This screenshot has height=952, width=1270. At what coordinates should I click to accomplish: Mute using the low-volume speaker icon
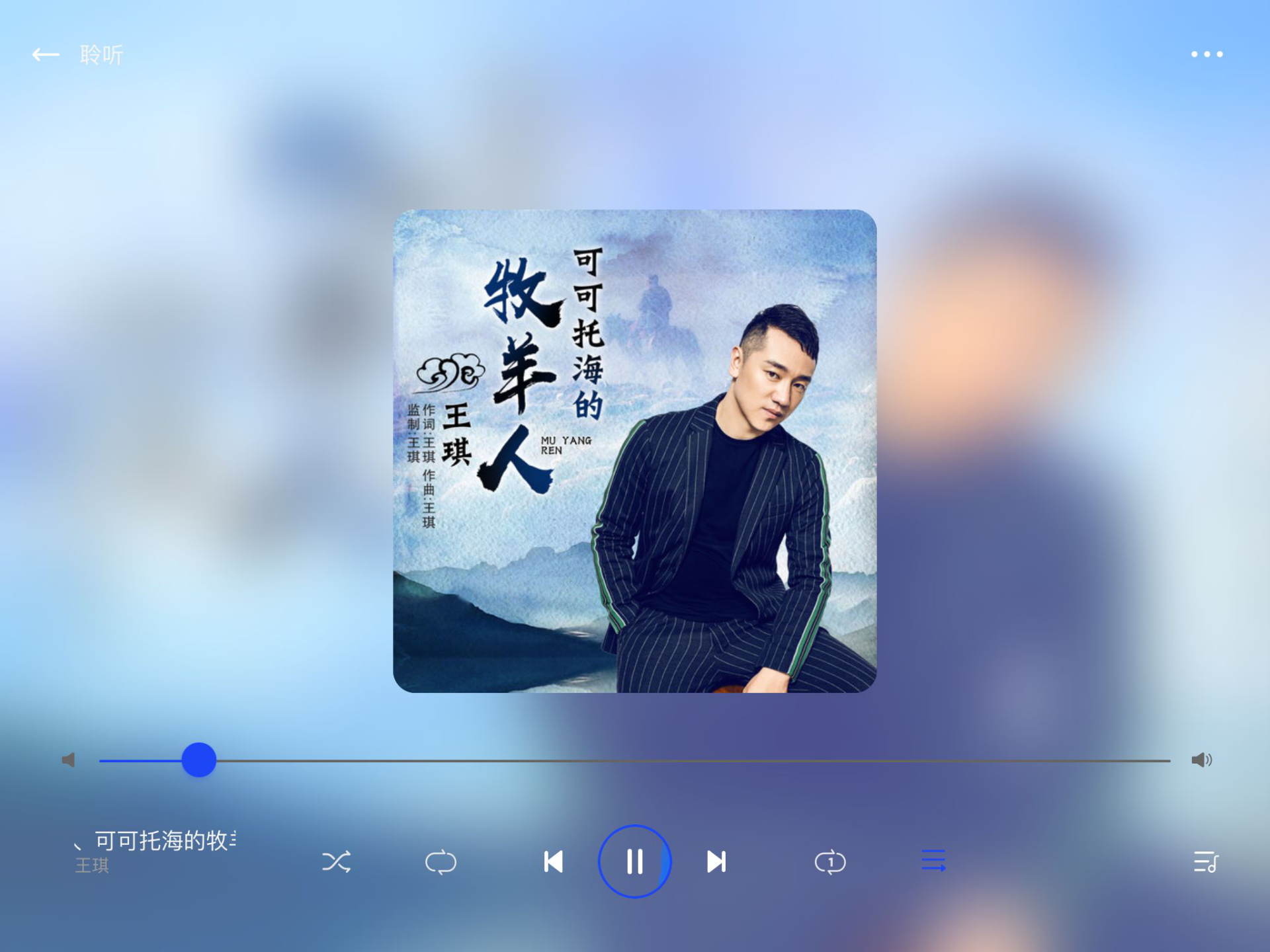(69, 760)
